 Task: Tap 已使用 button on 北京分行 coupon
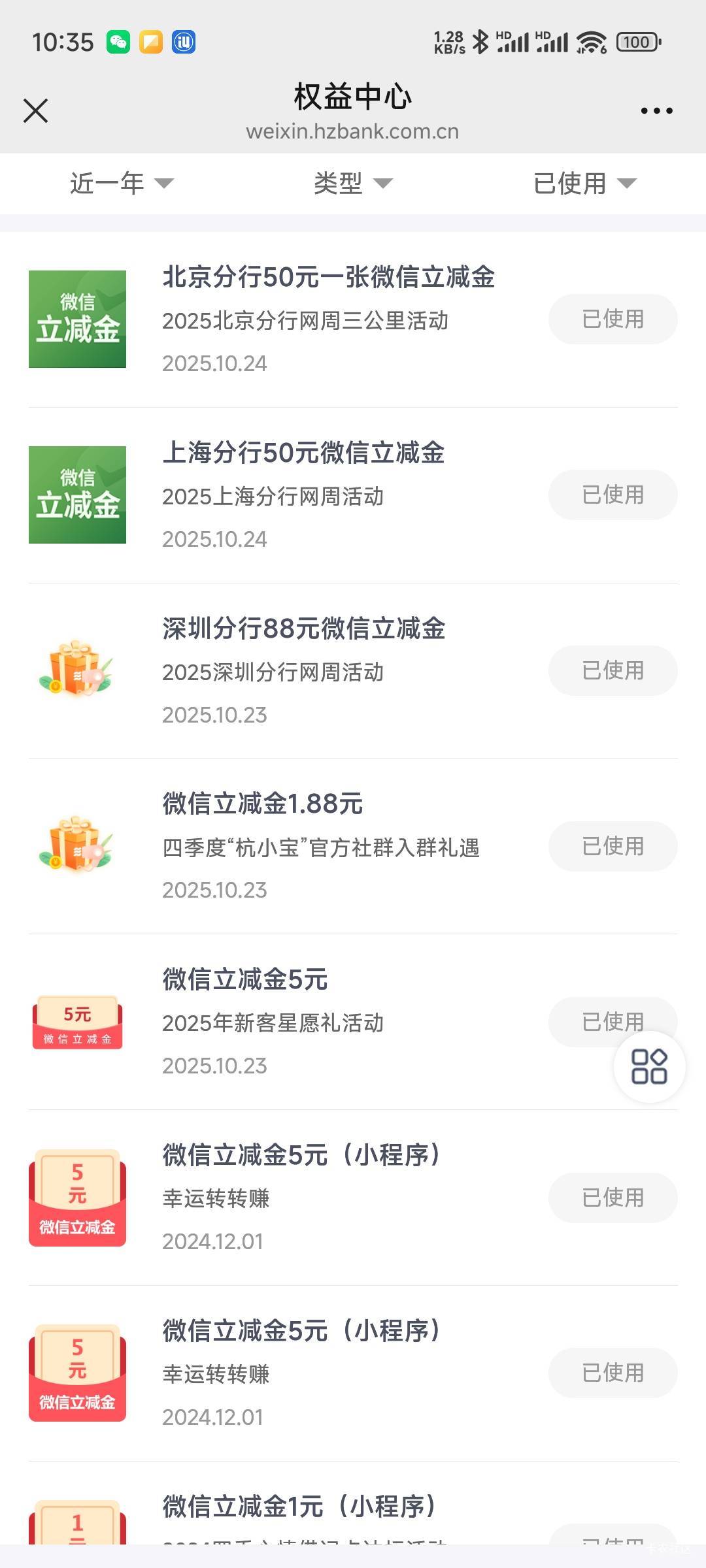tap(613, 319)
